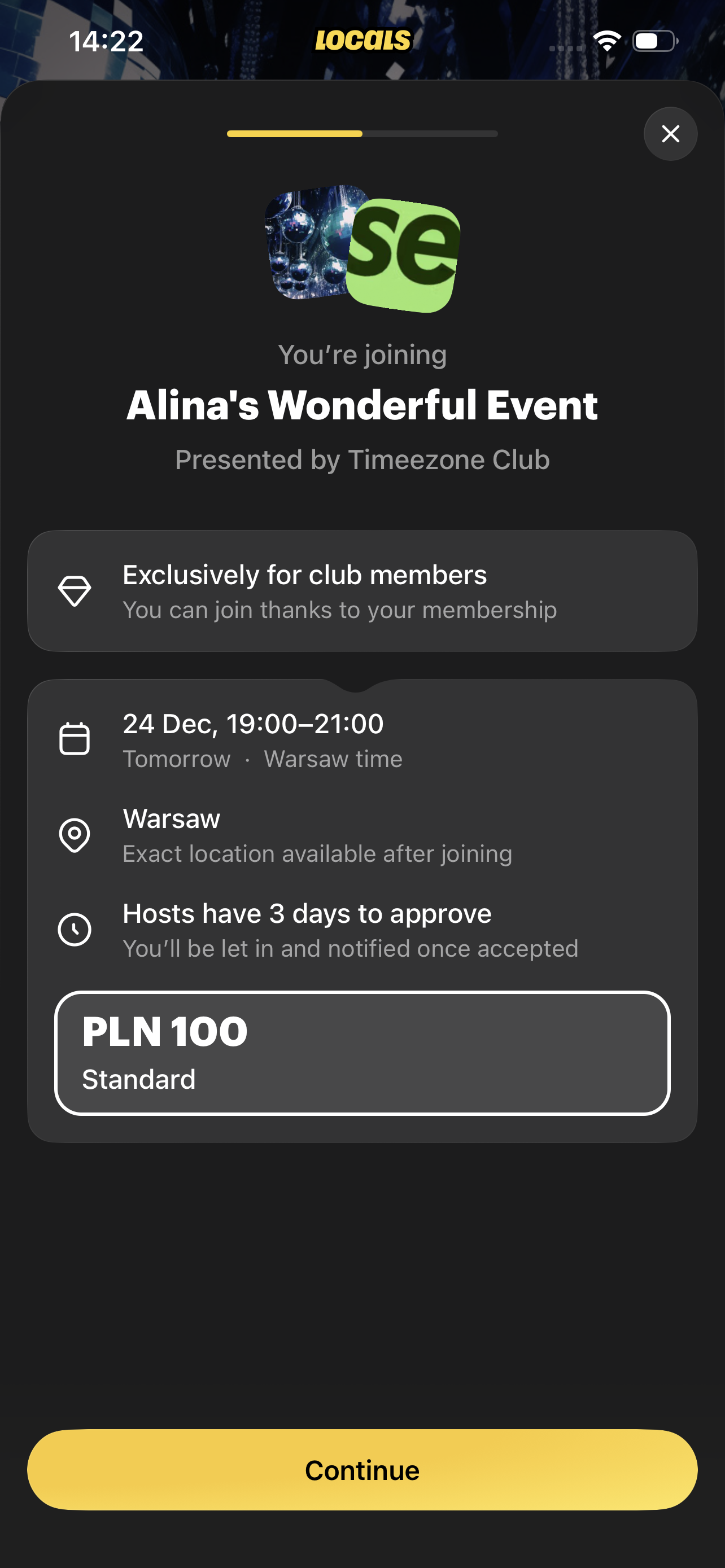Tap the Continue button
Screen dimensions: 725x1568
pyautogui.click(x=362, y=1469)
